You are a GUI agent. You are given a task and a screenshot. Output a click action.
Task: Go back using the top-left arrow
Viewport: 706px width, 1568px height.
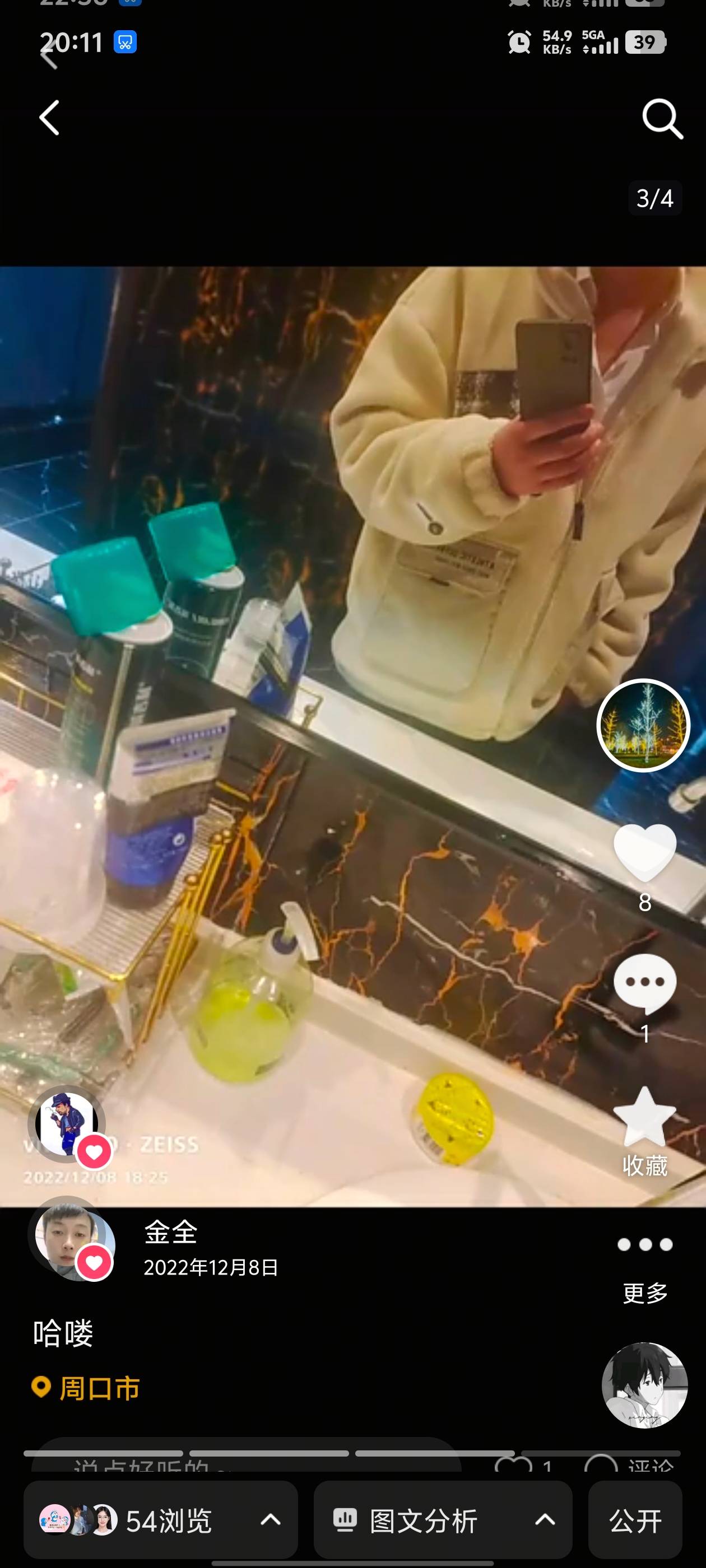[49, 118]
